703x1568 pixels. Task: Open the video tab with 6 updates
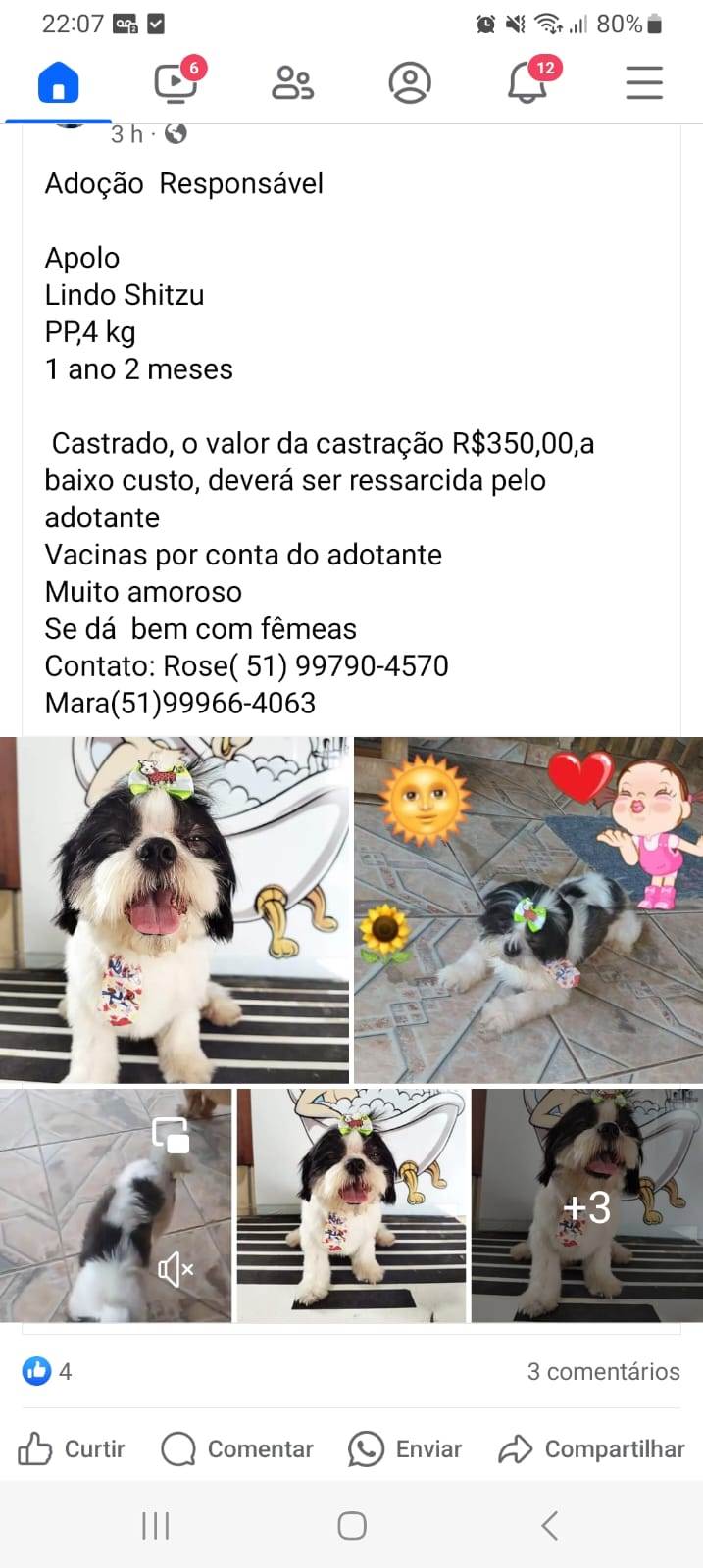click(x=176, y=82)
